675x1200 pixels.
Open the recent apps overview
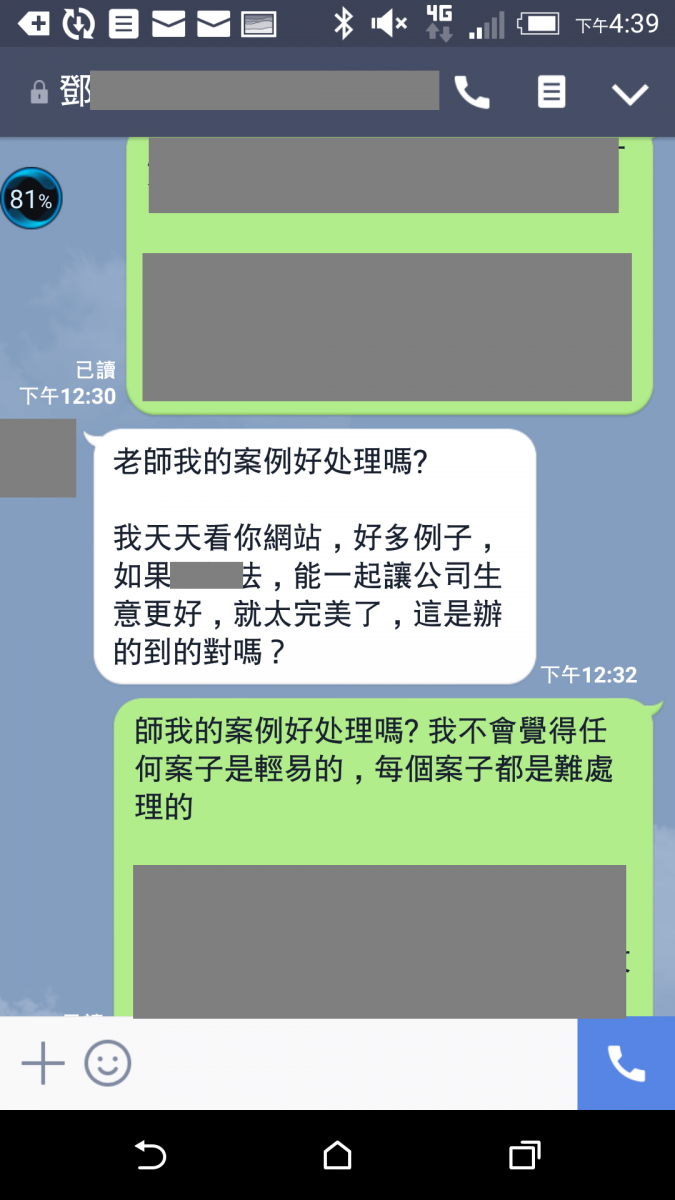524,1156
